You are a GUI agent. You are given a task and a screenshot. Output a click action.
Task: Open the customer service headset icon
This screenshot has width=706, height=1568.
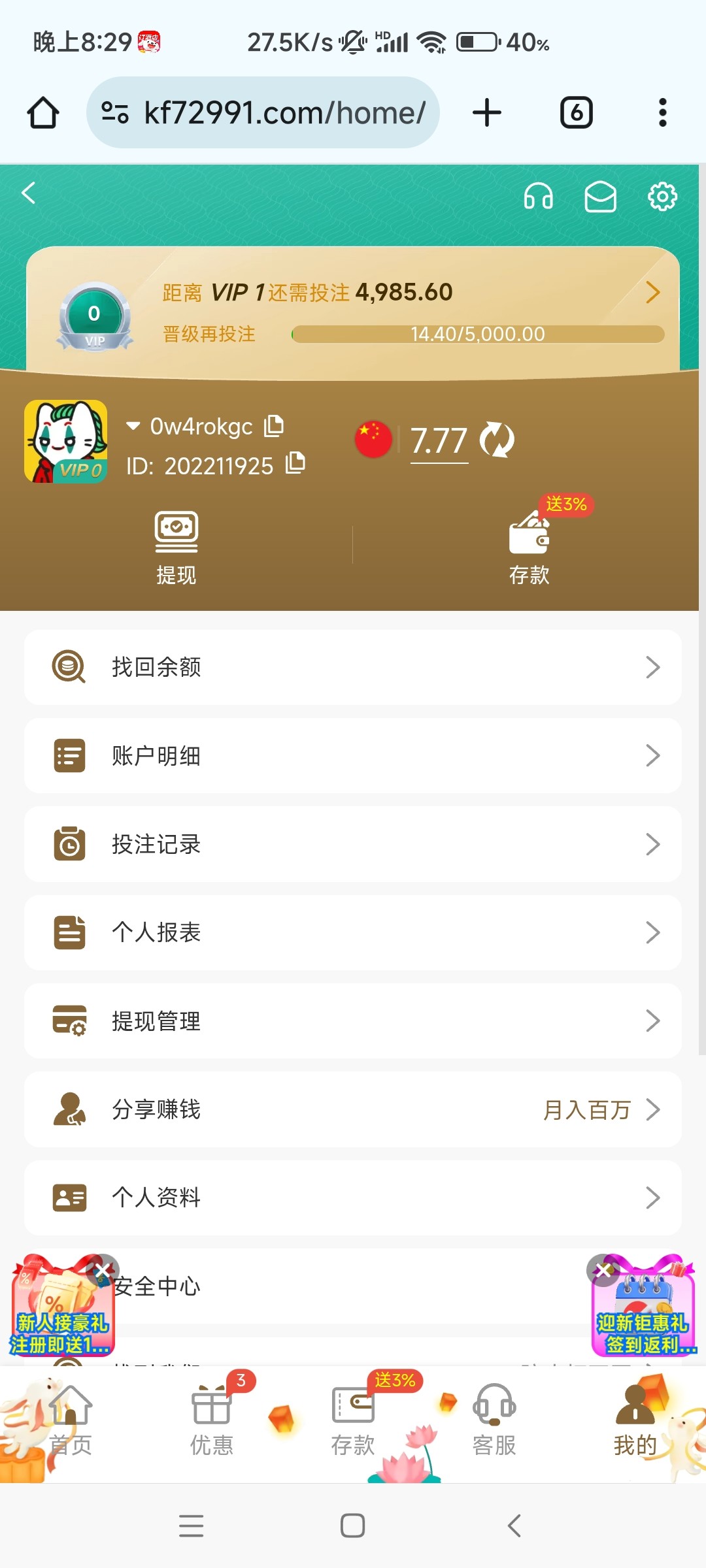click(537, 197)
